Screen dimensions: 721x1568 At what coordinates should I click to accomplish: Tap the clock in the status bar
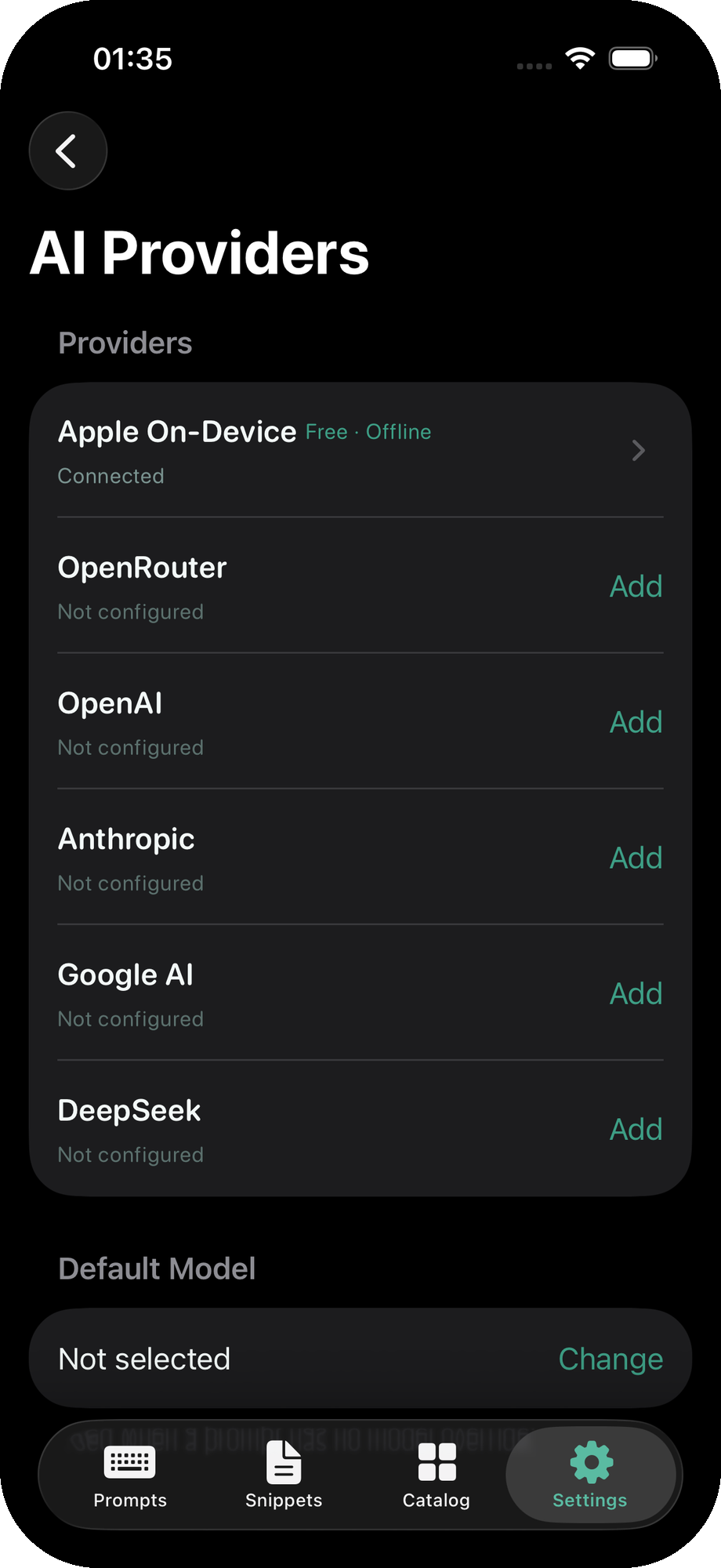tap(133, 59)
